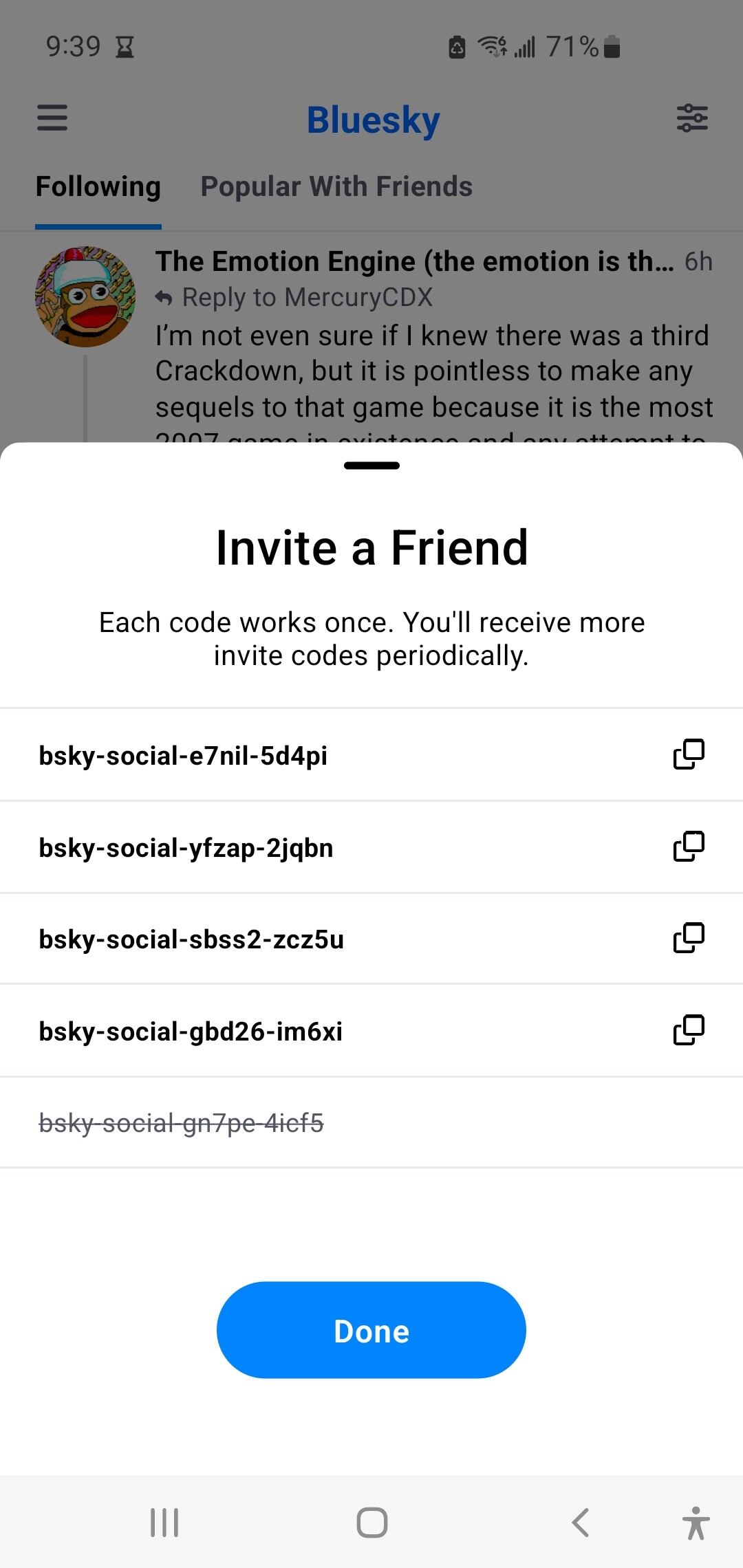743x1568 pixels.
Task: Copy invite code bsky-social-sbss2-zcz5u
Action: coord(689,938)
